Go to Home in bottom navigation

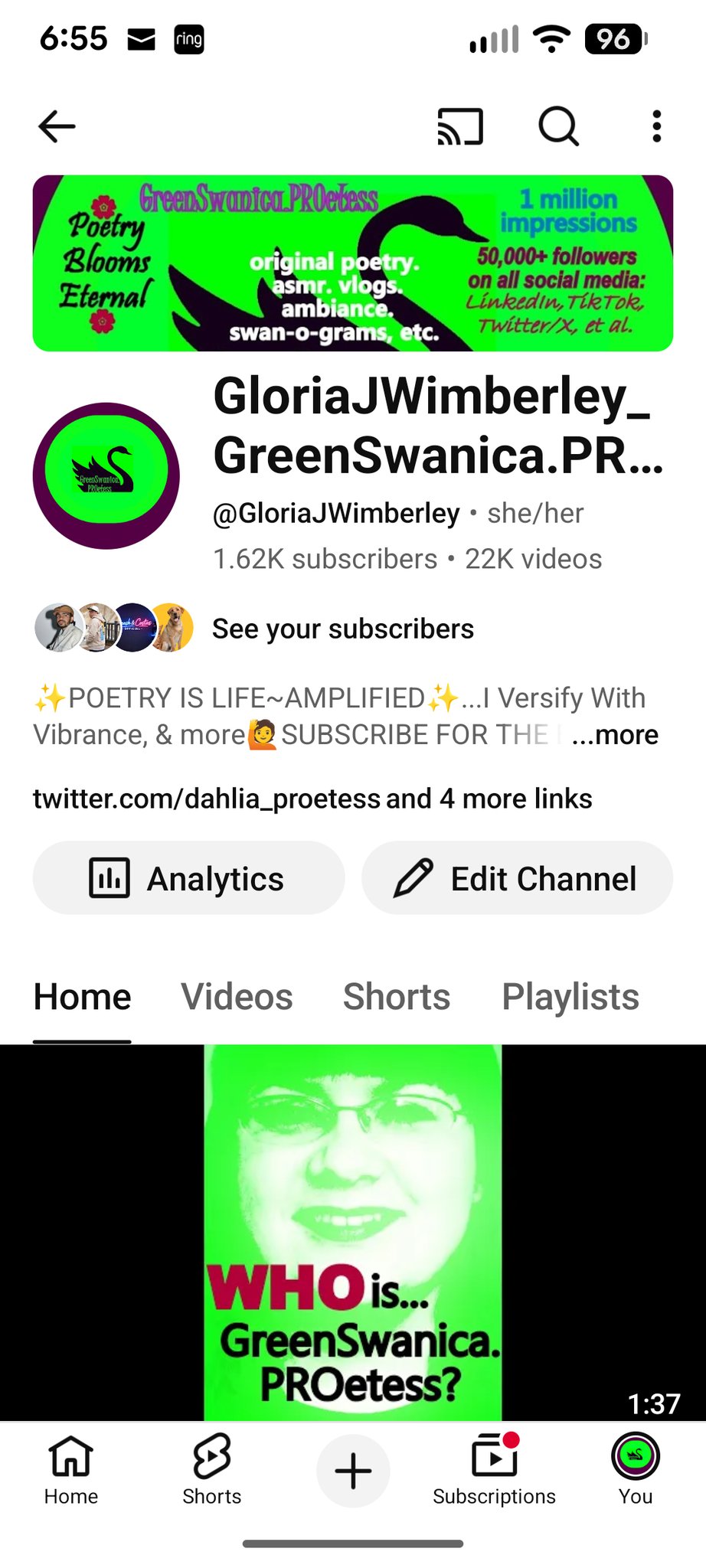coord(71,1470)
